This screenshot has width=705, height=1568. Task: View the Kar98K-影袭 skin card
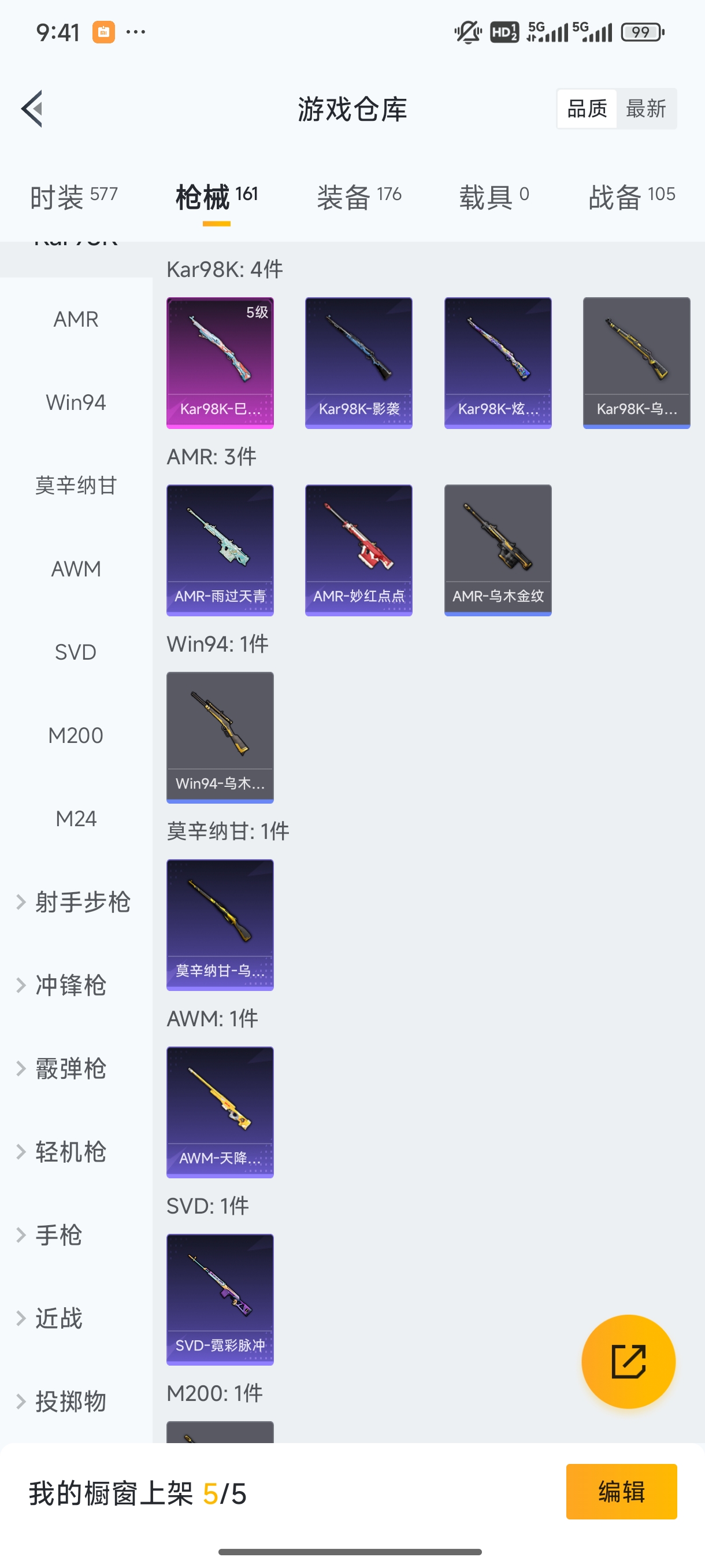click(x=359, y=361)
